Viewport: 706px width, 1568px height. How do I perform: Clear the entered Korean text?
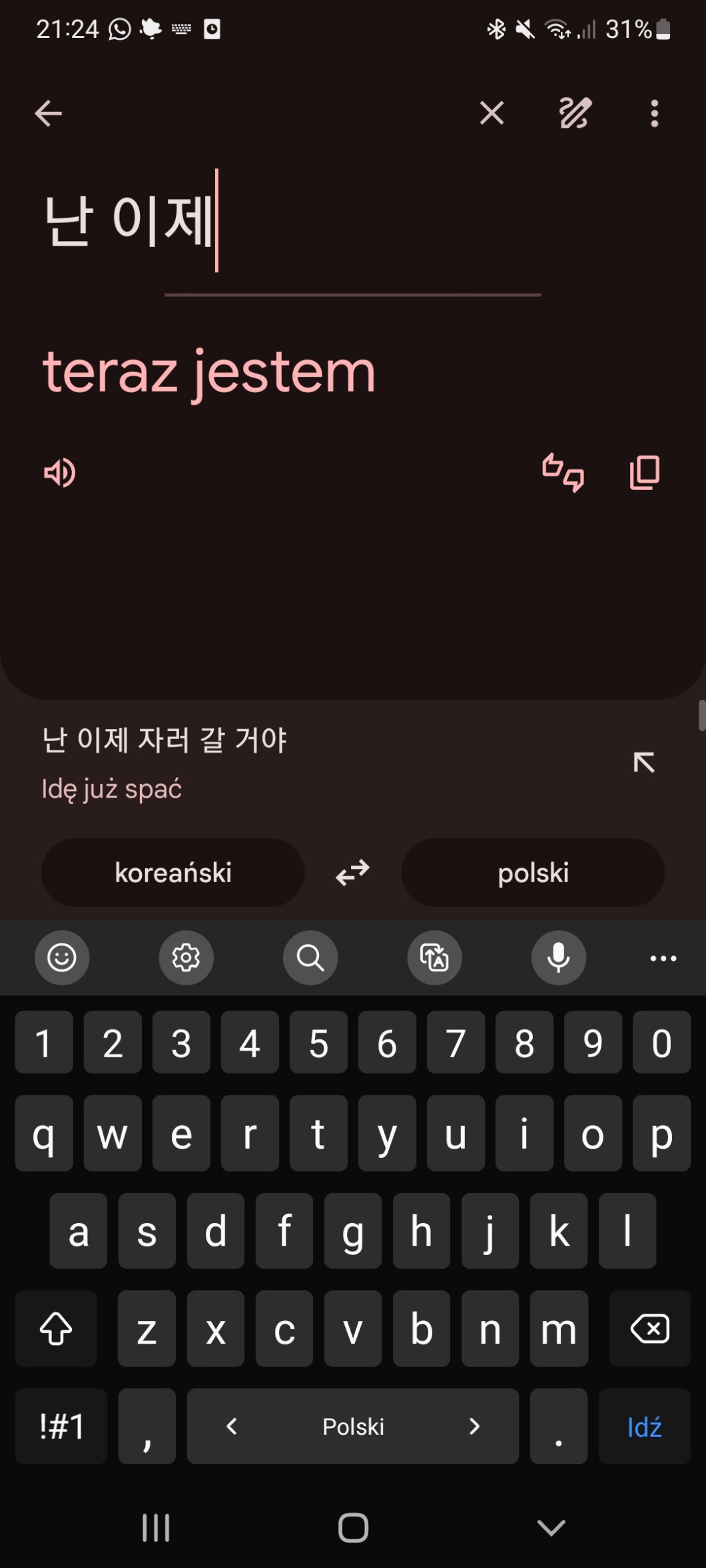(492, 113)
